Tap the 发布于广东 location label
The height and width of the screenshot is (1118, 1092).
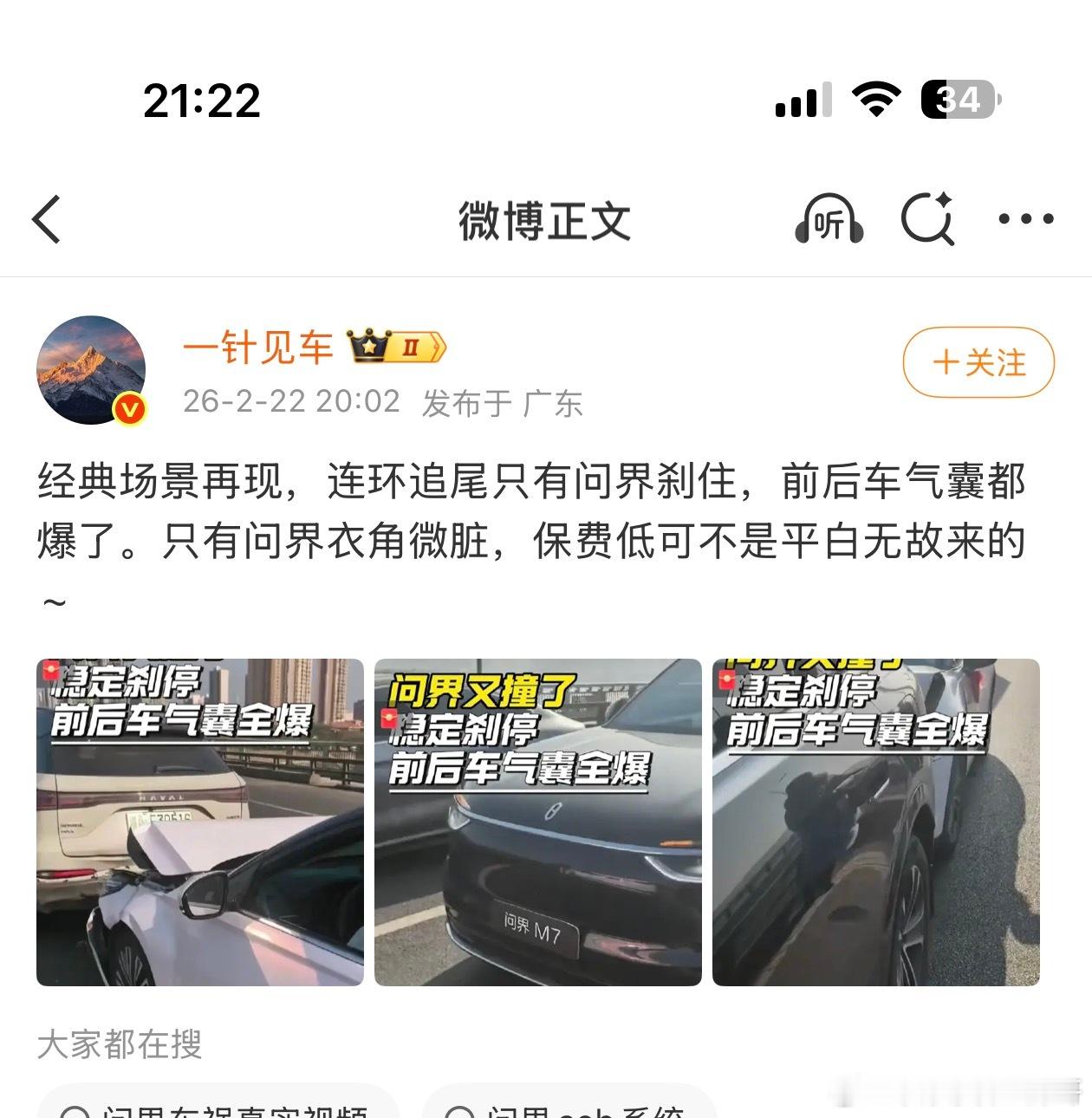[503, 401]
